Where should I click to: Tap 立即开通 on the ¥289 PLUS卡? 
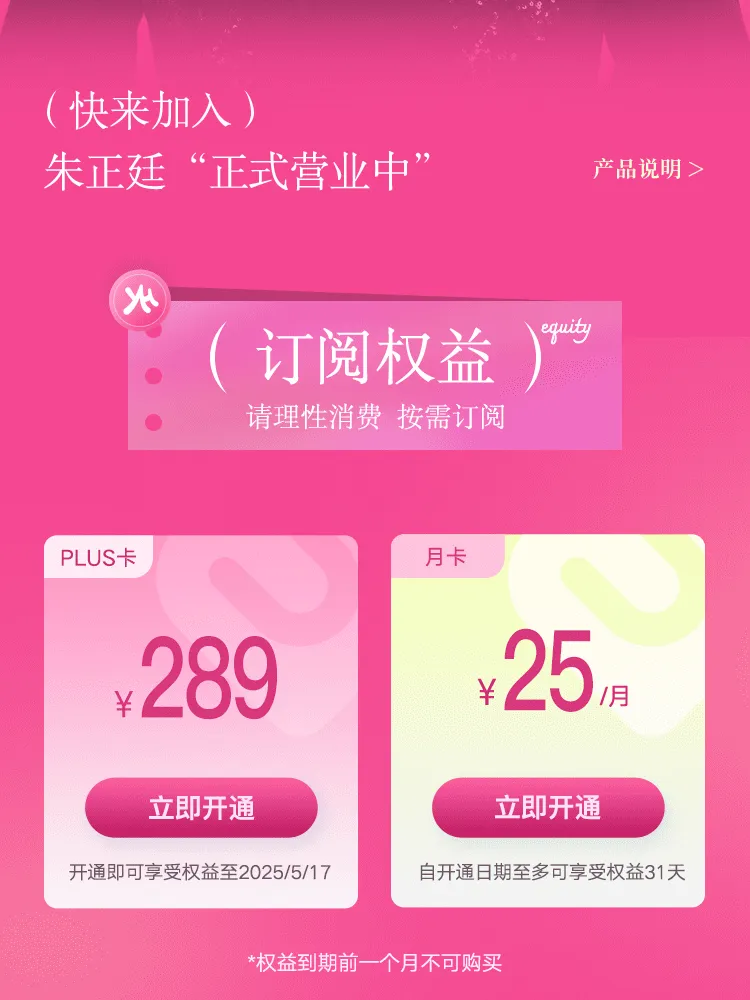201,808
